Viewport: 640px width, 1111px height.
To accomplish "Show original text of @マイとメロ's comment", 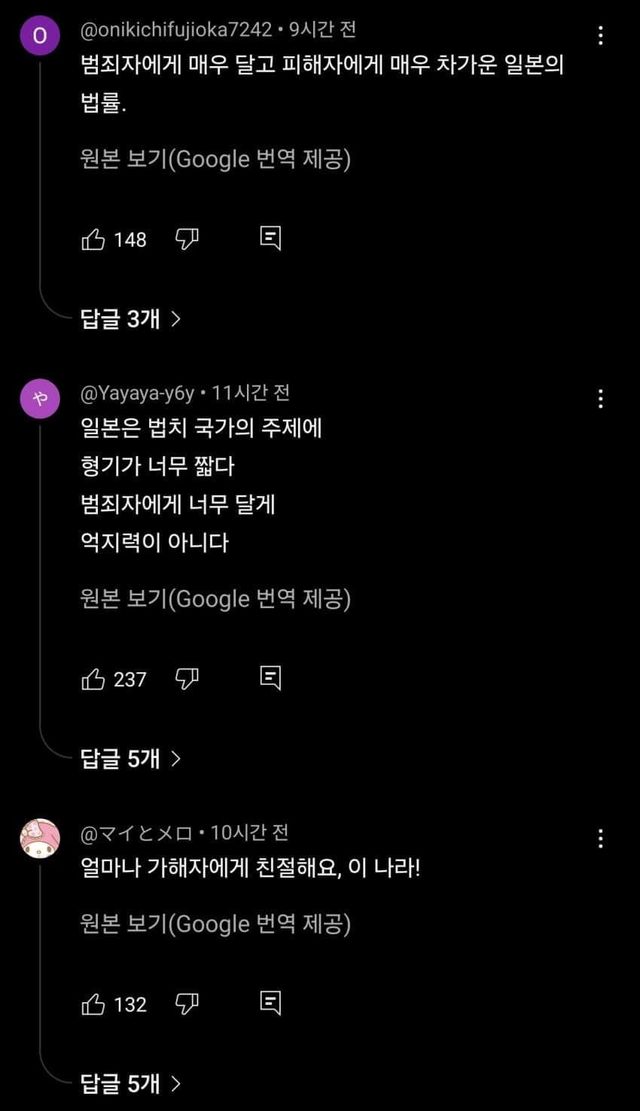I will (x=216, y=925).
